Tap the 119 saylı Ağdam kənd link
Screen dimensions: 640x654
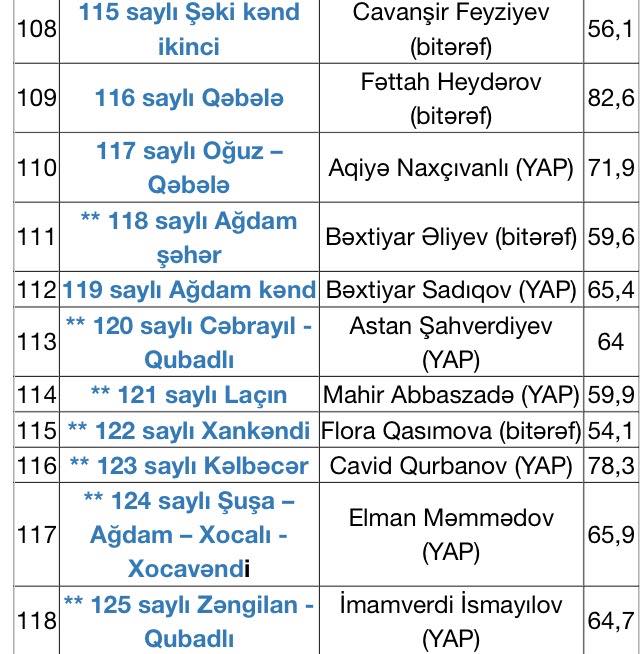[189, 291]
